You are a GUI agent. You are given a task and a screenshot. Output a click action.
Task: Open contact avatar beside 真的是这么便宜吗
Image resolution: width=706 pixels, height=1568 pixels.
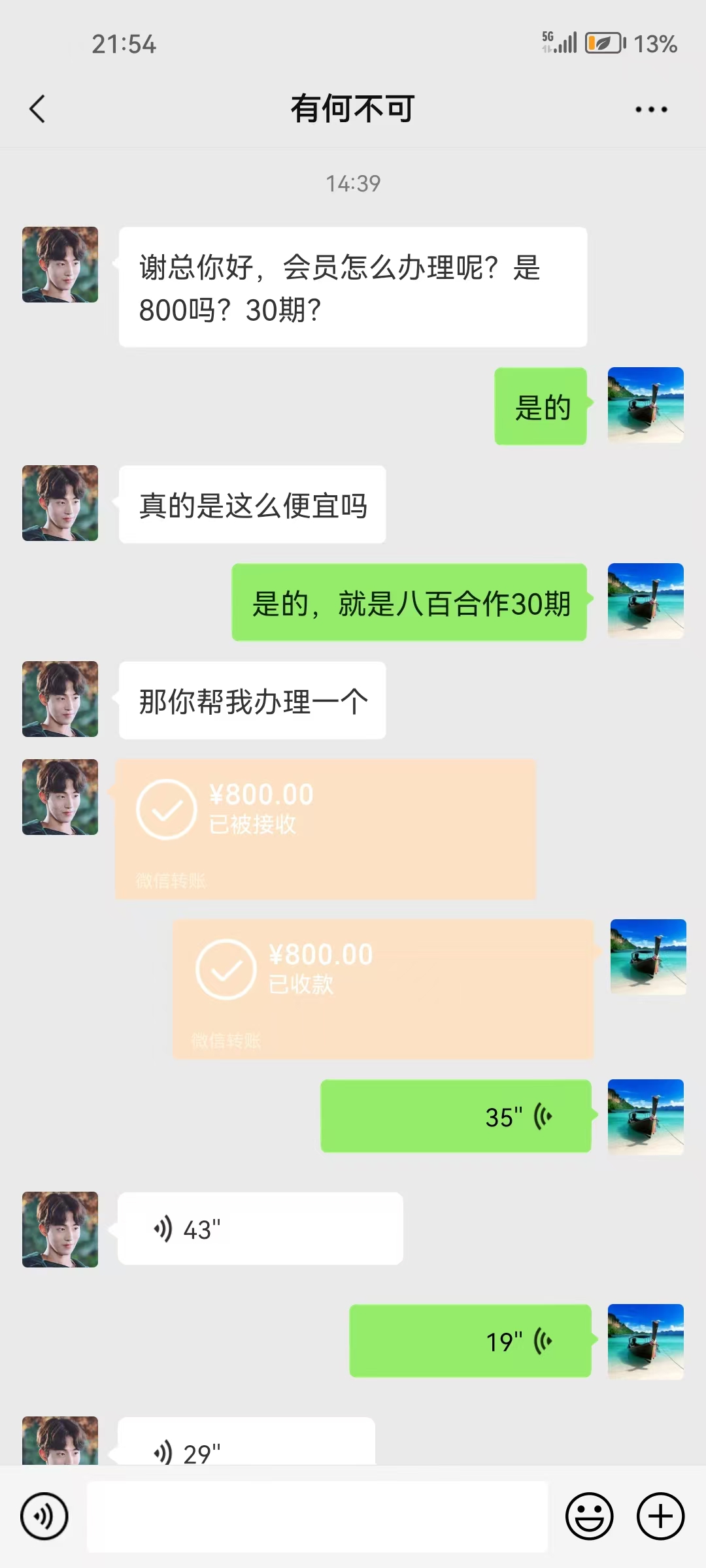pos(60,503)
